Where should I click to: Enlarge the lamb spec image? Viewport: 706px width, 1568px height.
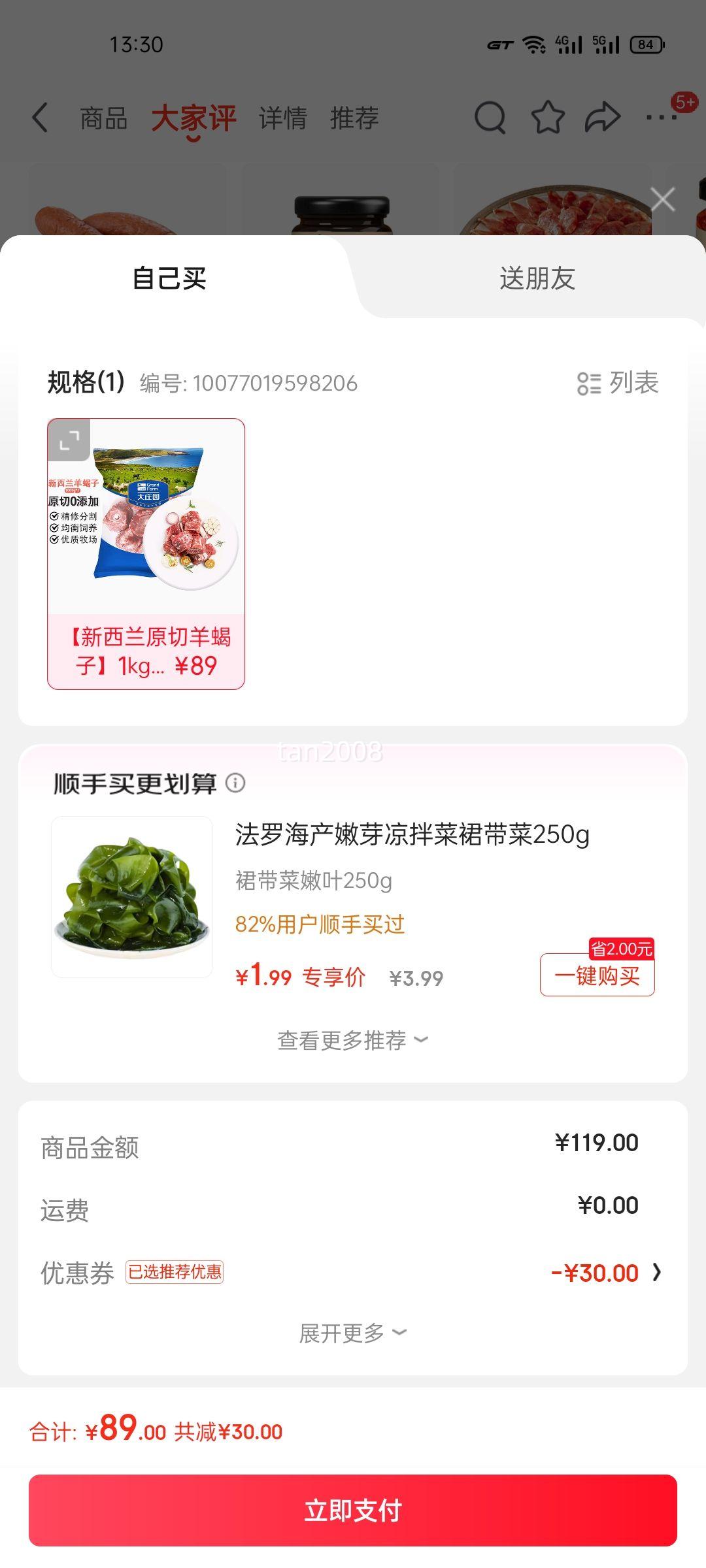click(x=69, y=440)
